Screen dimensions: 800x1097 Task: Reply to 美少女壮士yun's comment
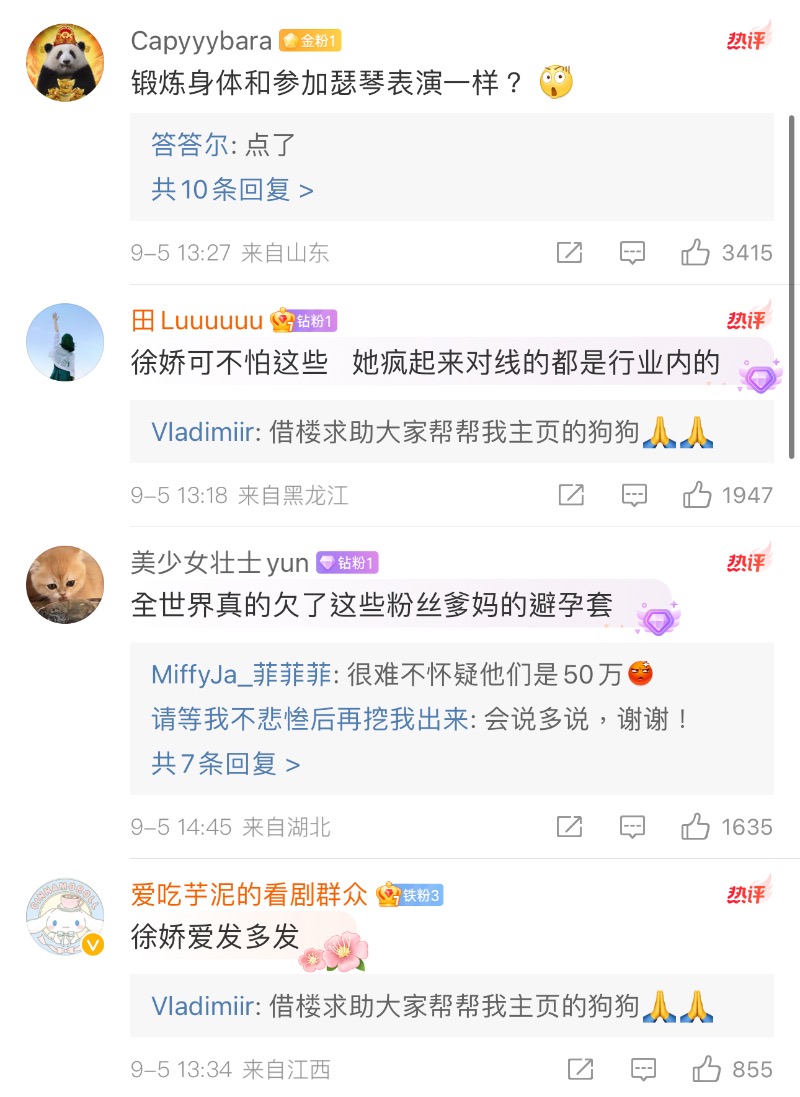pyautogui.click(x=632, y=827)
